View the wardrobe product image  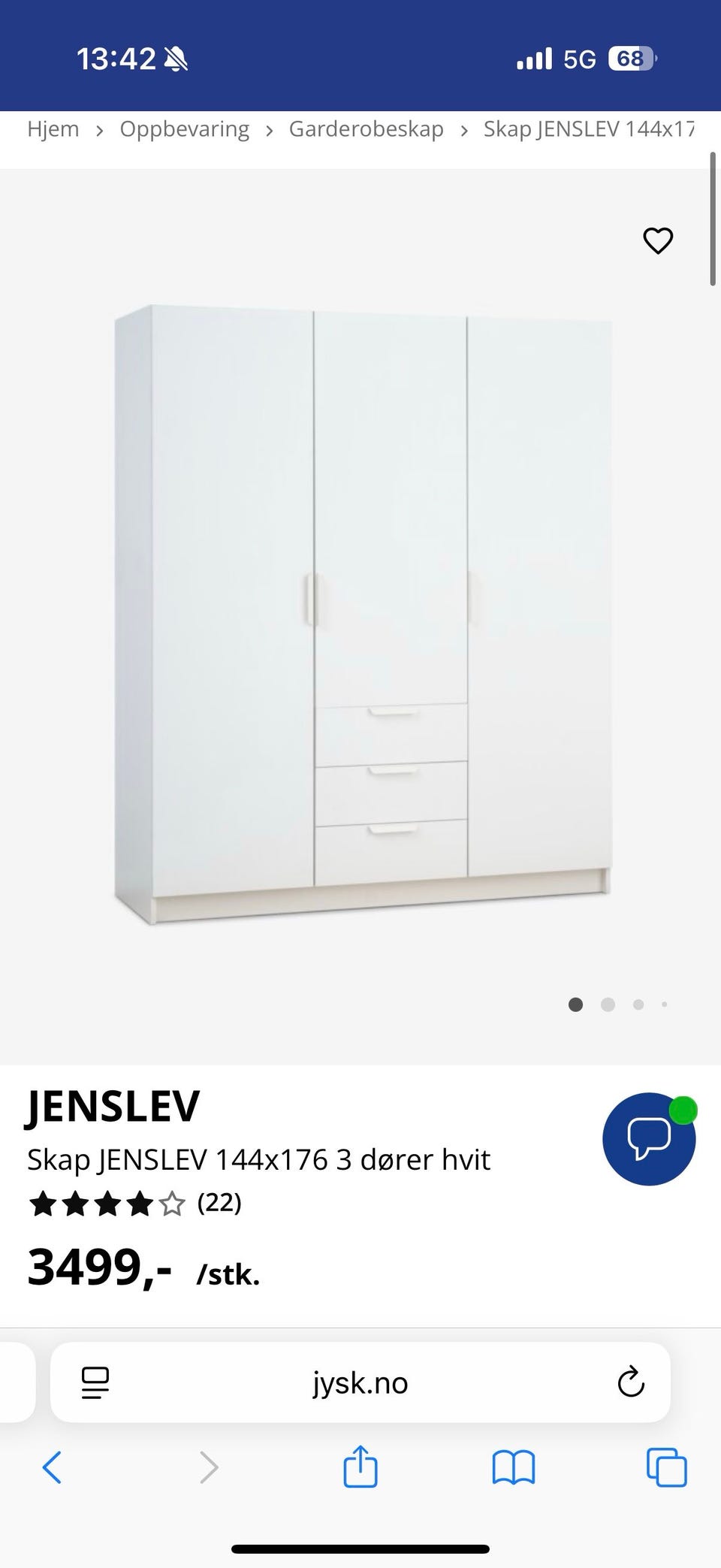[x=364, y=615]
